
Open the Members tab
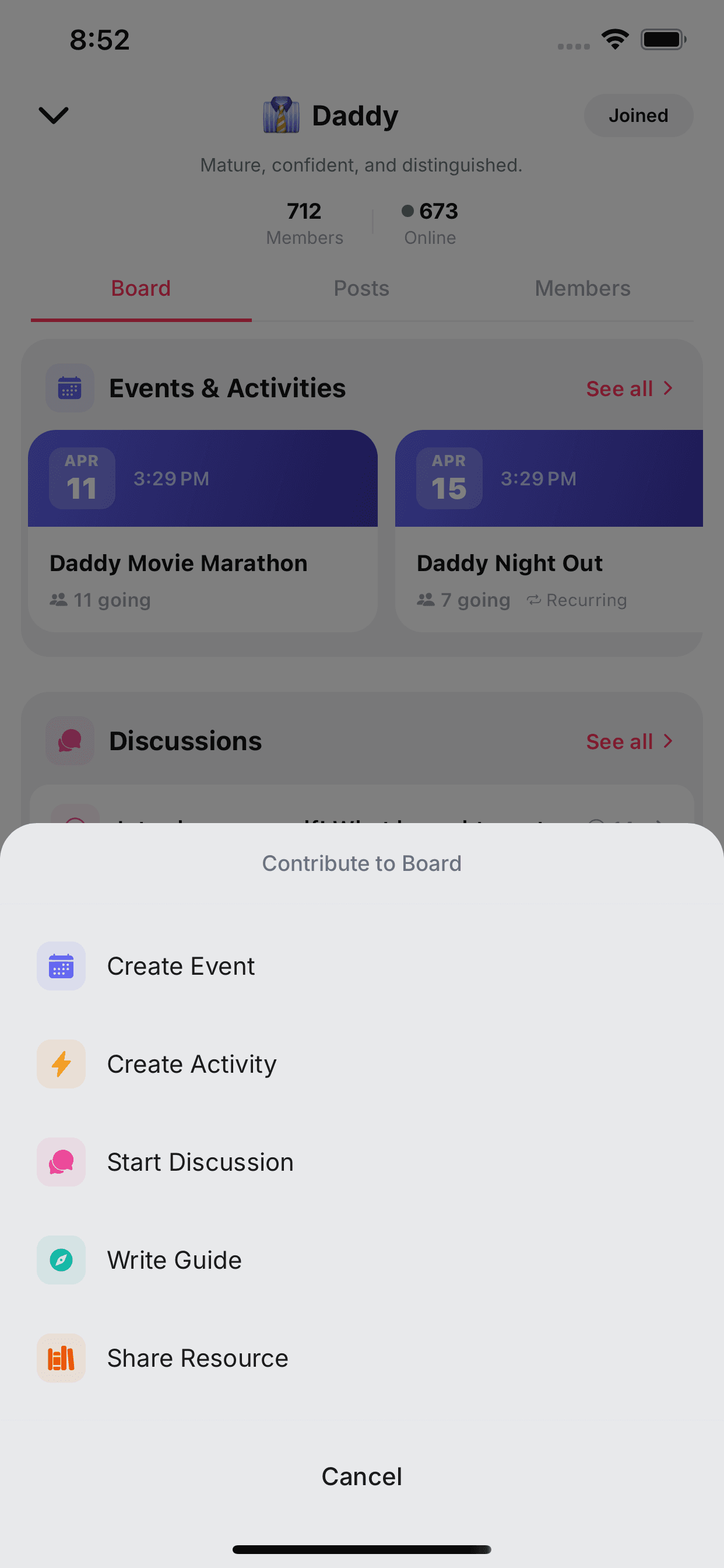point(582,288)
